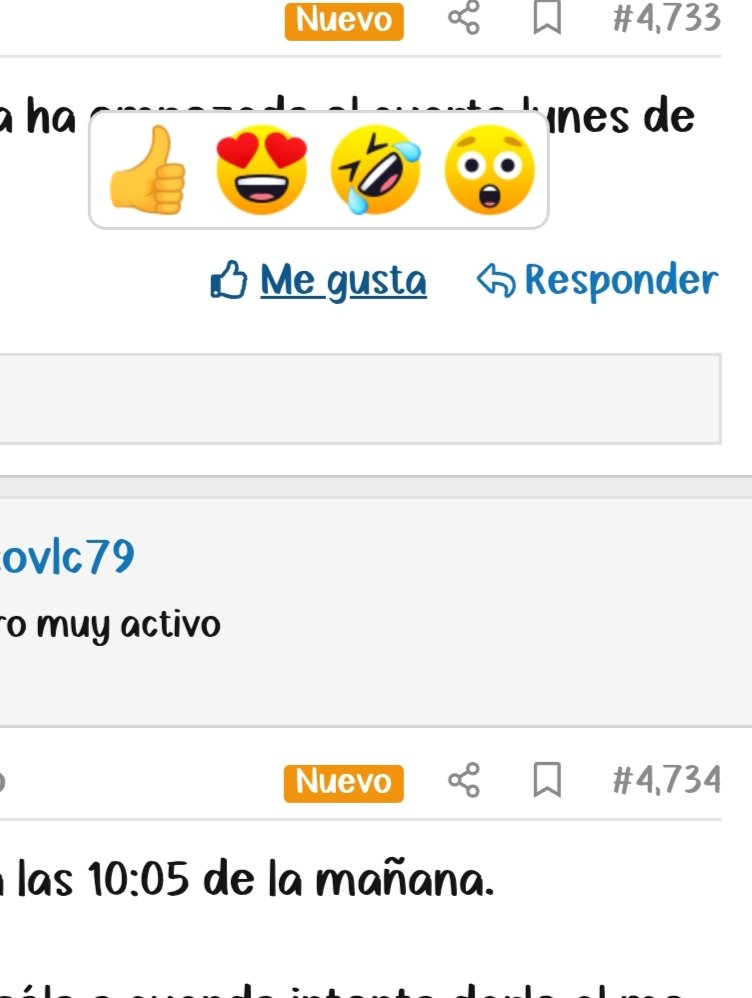Viewport: 752px width, 998px height.
Task: Share post #4,734
Action: 463,780
